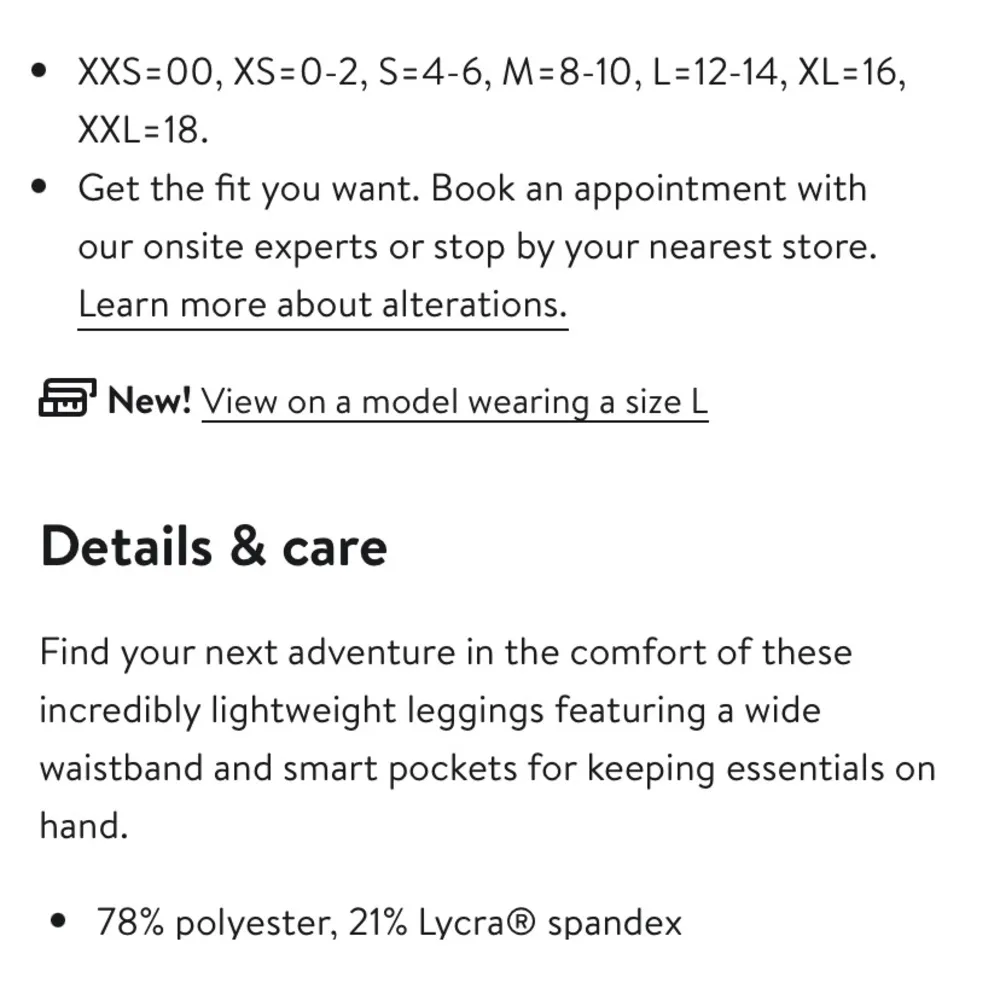
Task: View on a model wearing size L
Action: (454, 402)
